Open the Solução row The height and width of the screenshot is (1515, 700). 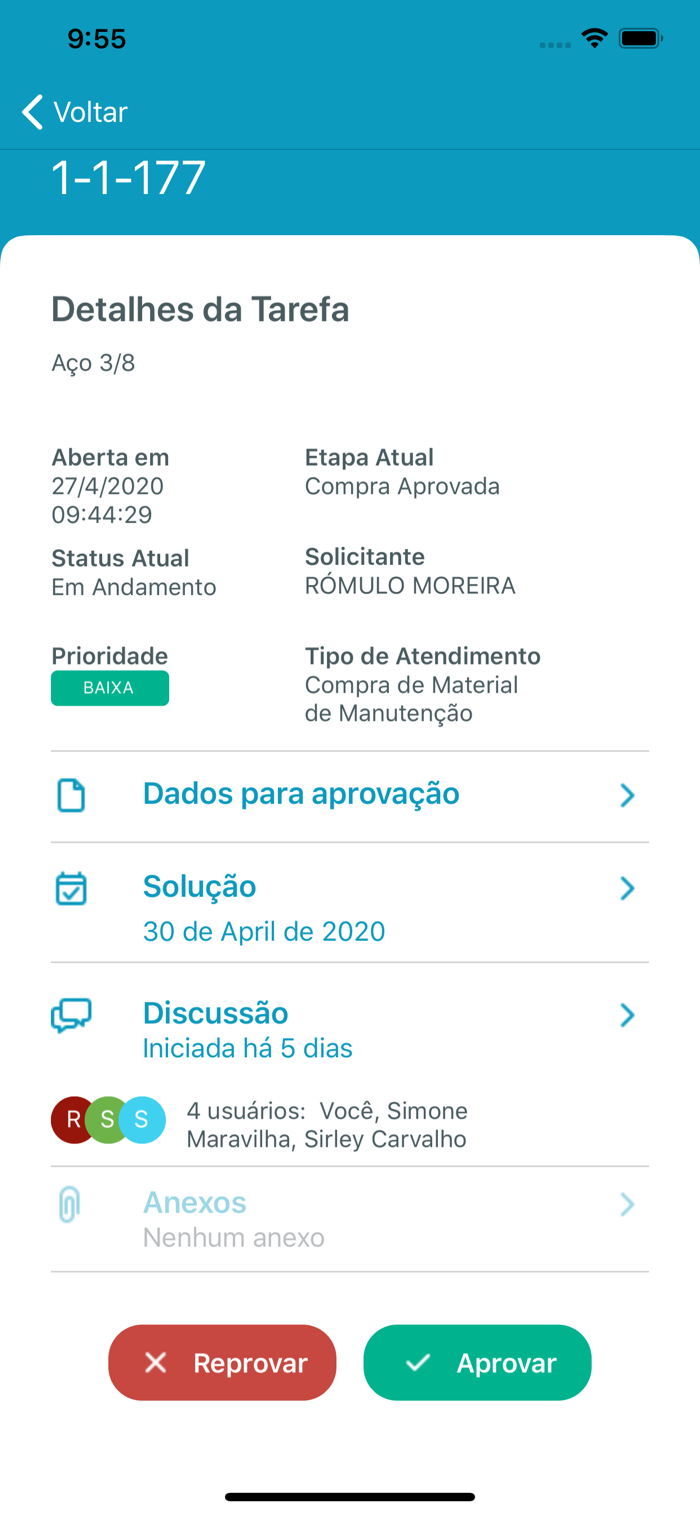[350, 903]
